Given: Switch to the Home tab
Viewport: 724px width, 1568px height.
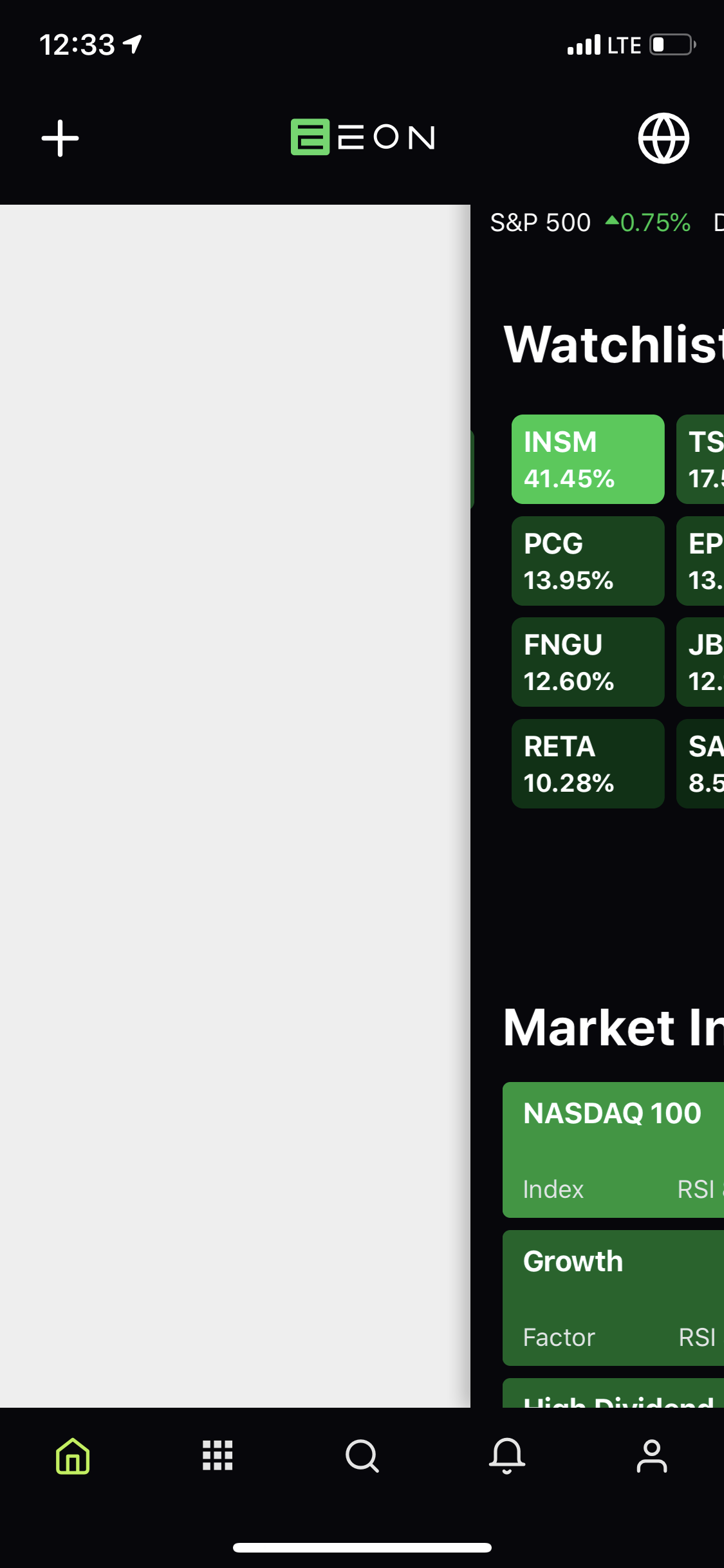Looking at the screenshot, I should coord(73,1455).
